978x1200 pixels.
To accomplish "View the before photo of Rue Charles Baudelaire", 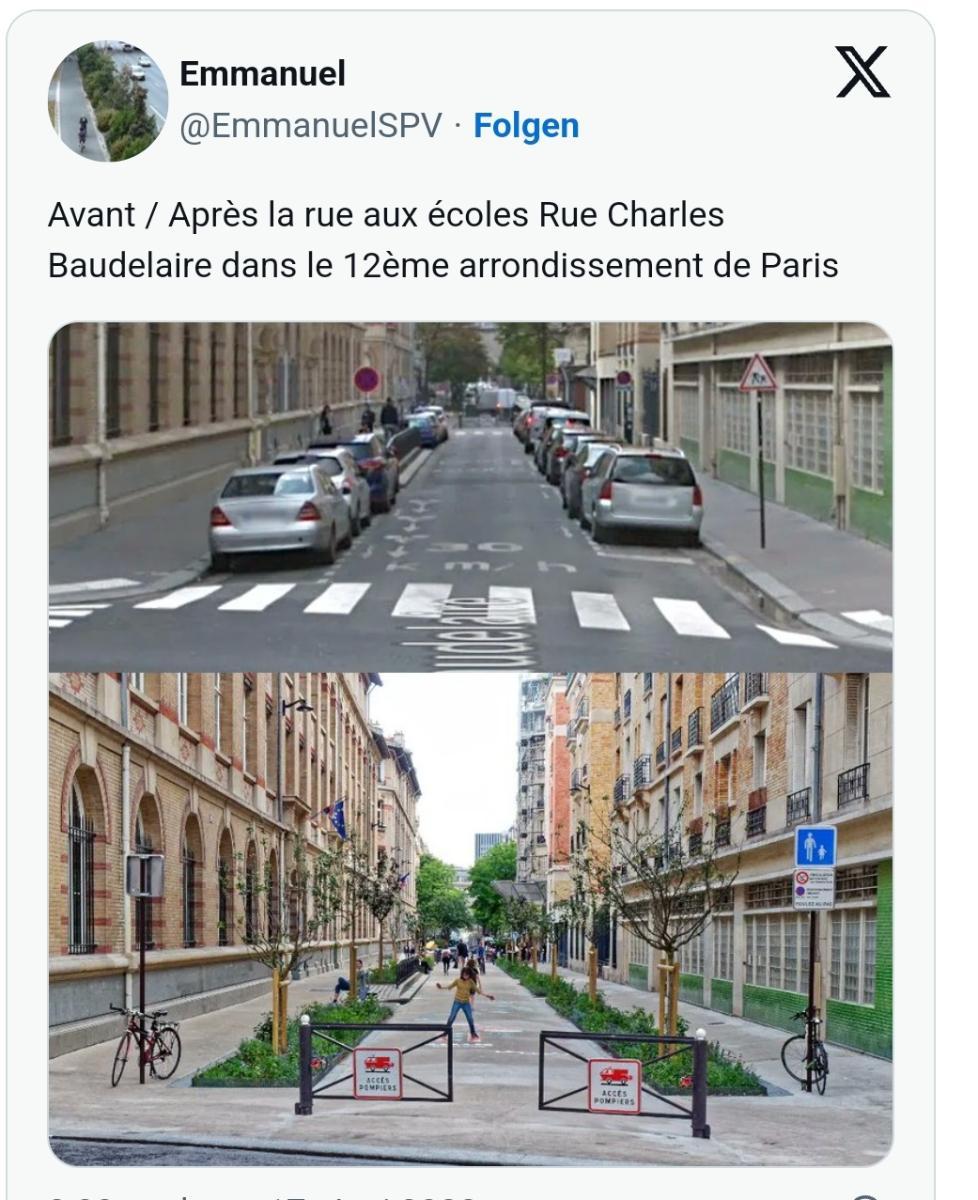I will click(470, 497).
